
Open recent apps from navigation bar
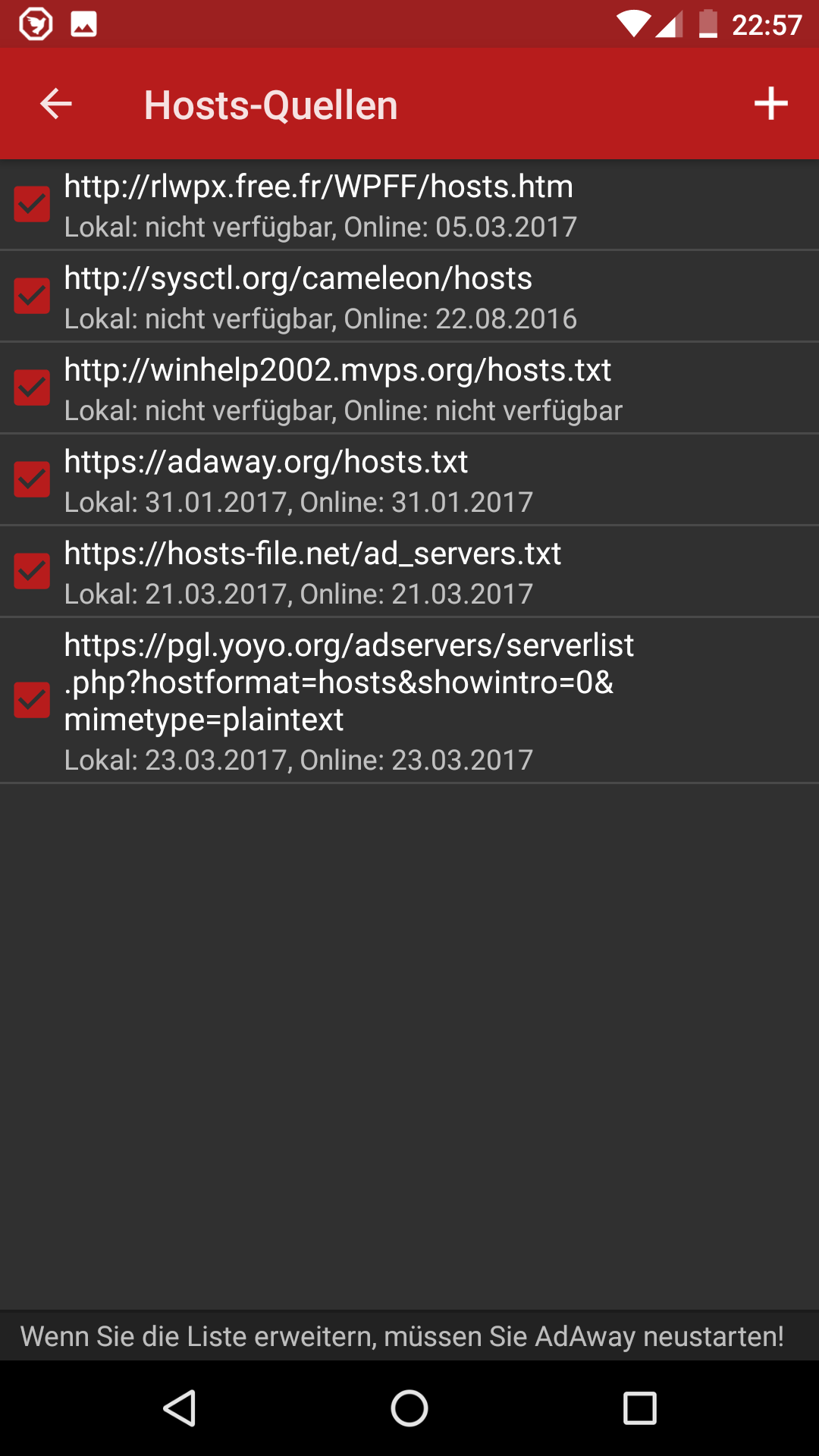pos(639,1409)
